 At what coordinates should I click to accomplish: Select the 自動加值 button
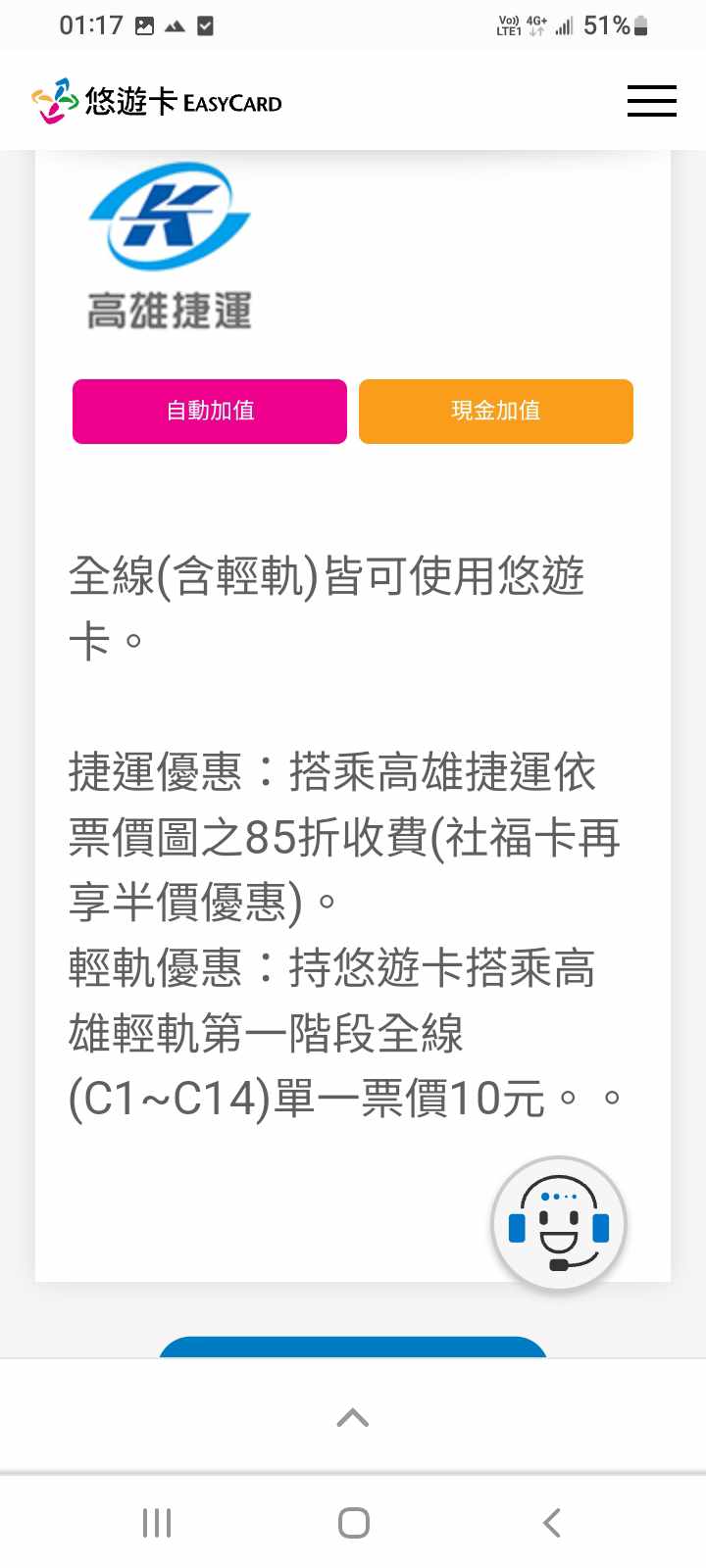click(x=210, y=412)
